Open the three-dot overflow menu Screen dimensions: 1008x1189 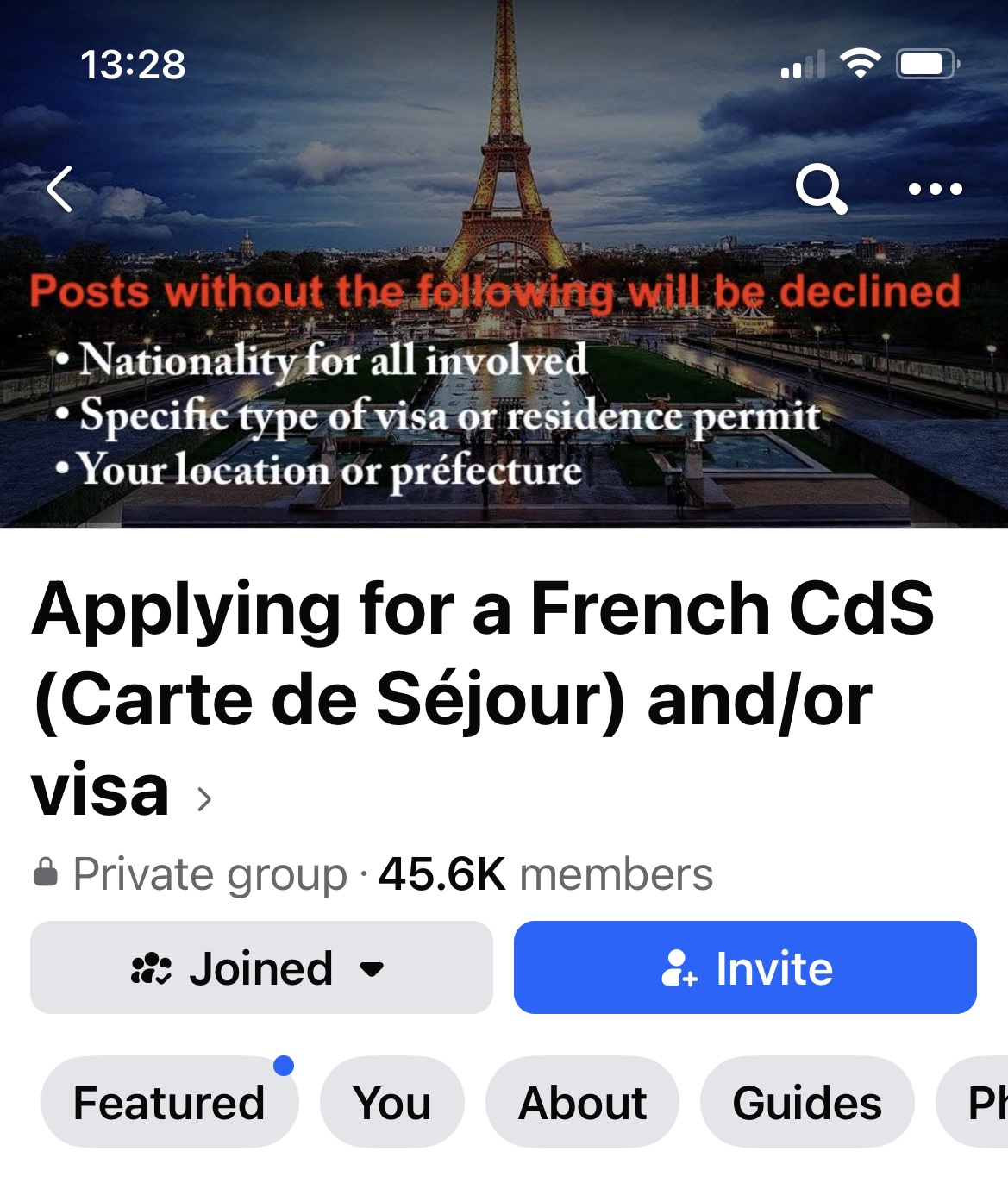pyautogui.click(x=936, y=189)
